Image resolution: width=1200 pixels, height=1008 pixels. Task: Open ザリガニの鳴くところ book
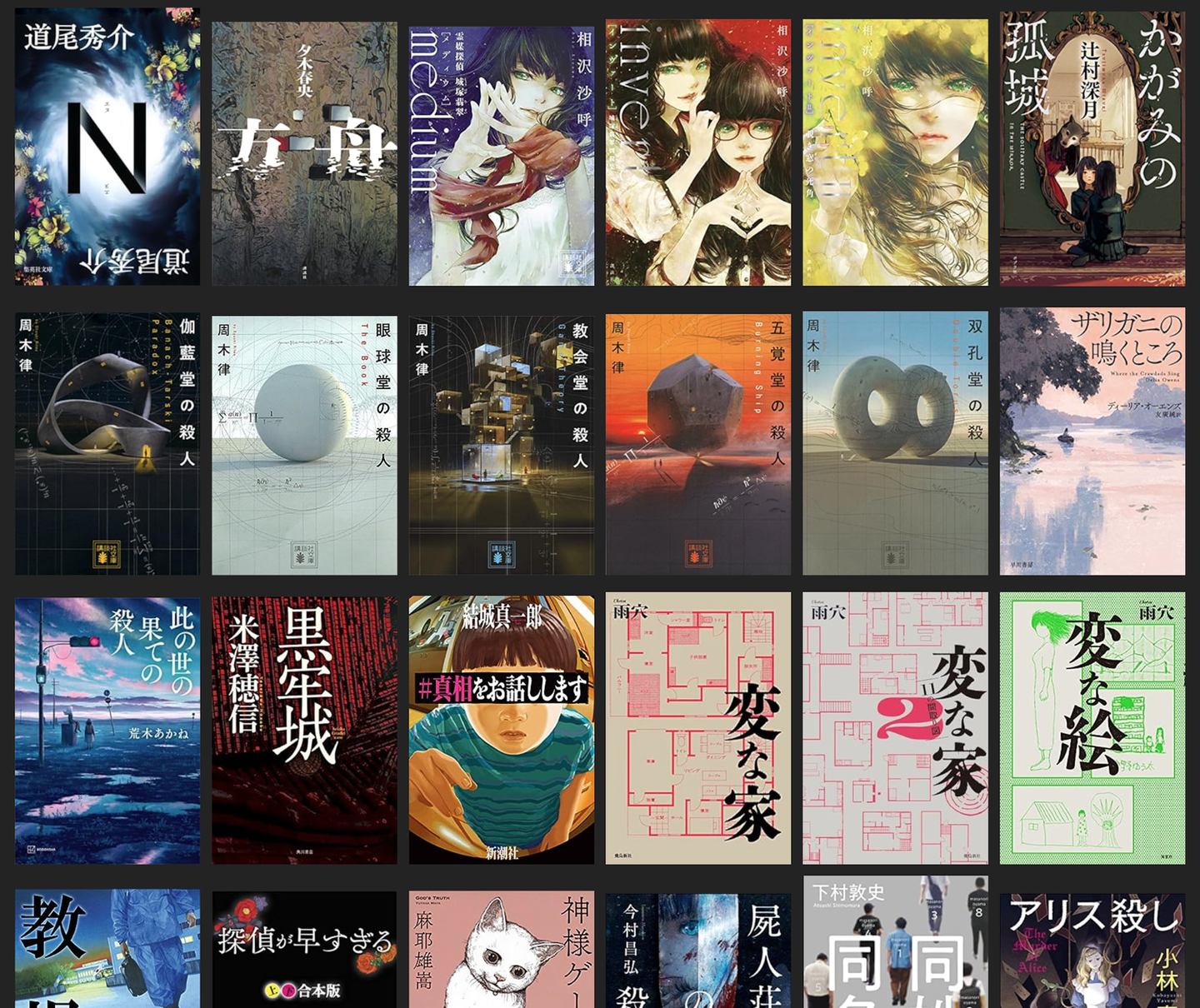pos(1092,442)
